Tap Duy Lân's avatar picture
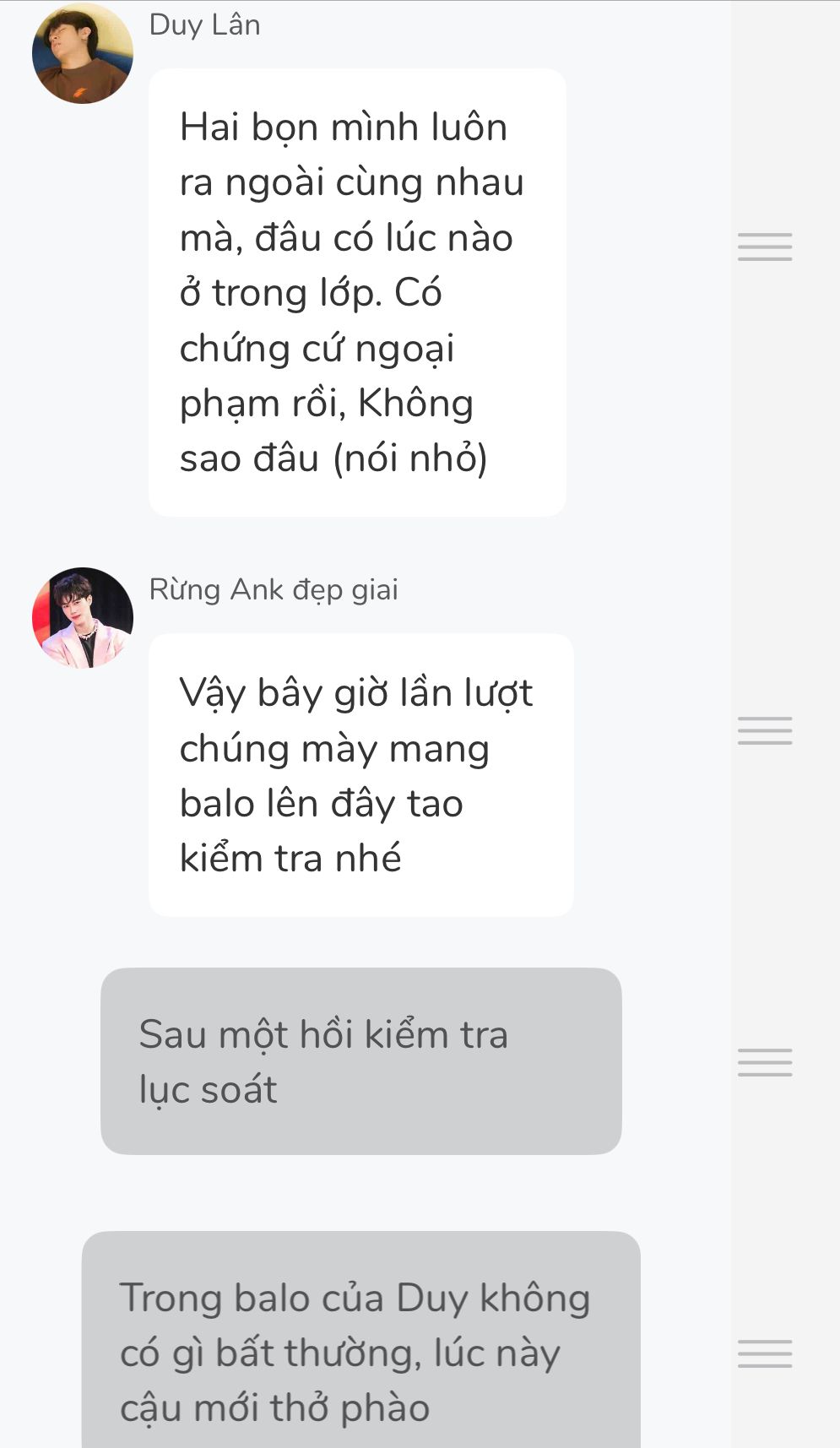 click(x=83, y=53)
